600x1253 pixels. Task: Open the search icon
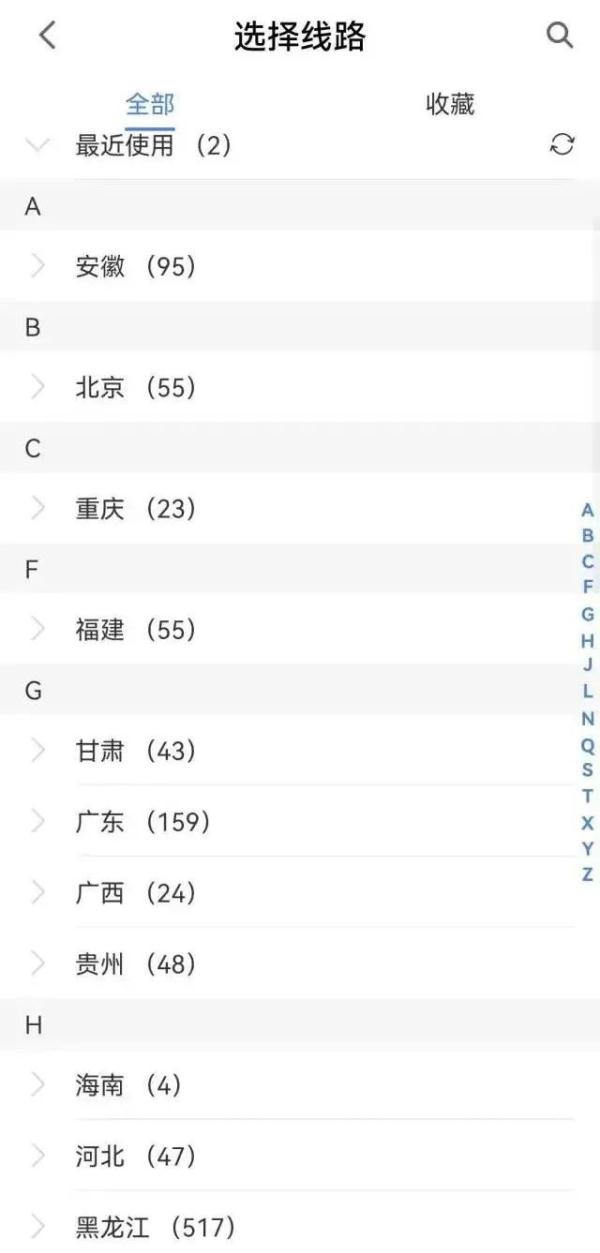point(559,36)
